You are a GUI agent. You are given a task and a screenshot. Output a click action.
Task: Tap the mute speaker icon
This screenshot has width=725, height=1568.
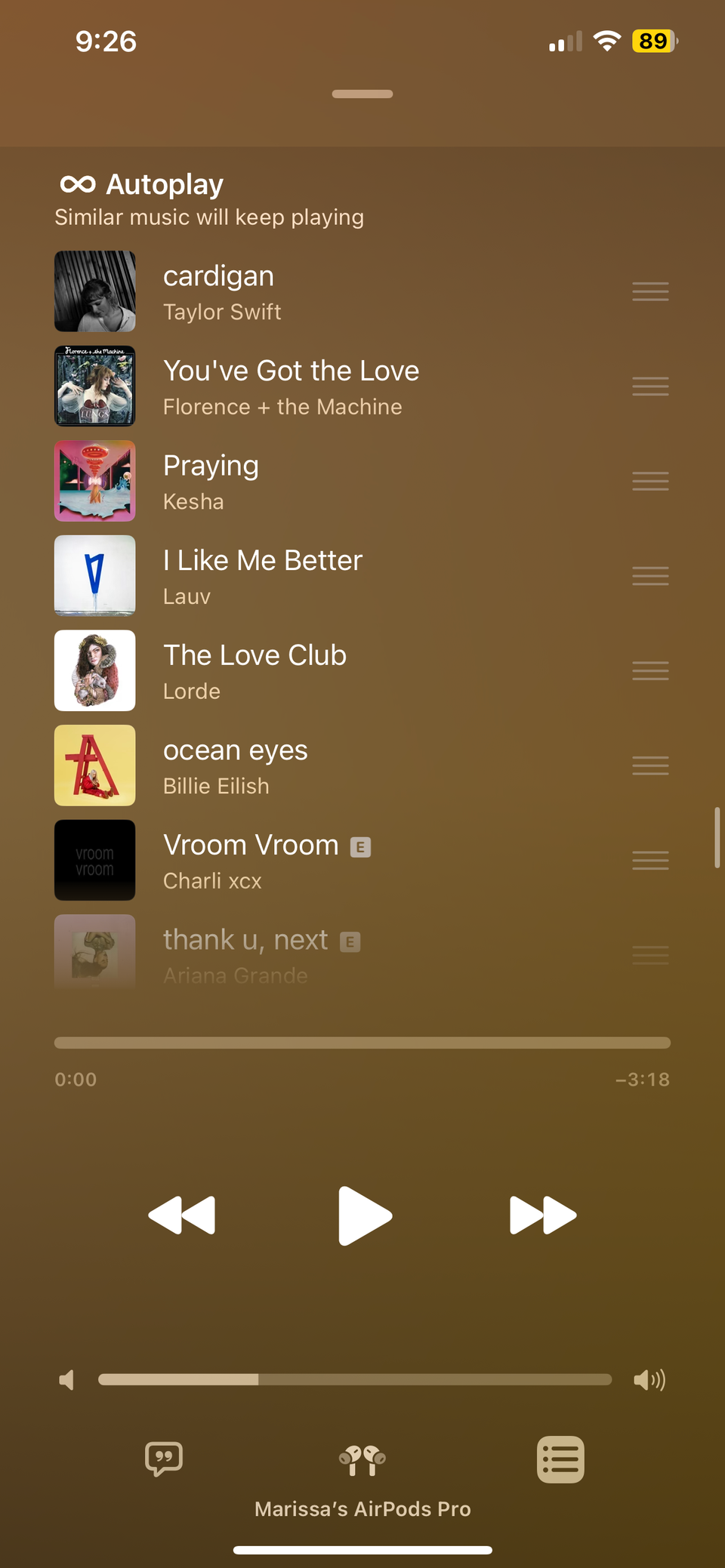point(66,1379)
